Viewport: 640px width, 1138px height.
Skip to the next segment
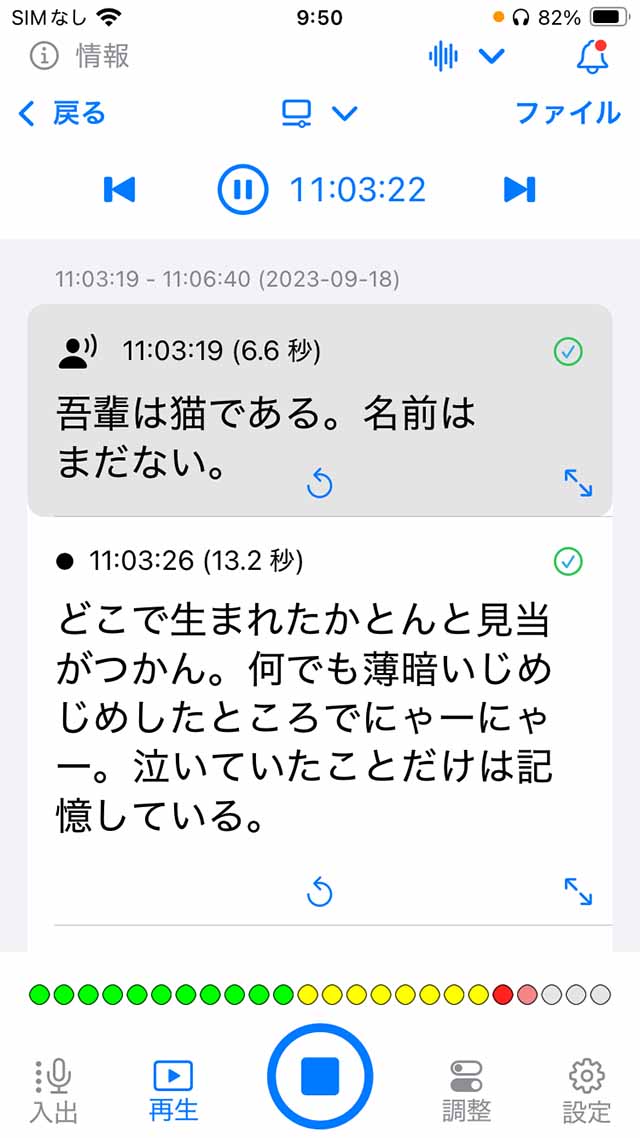point(519,189)
